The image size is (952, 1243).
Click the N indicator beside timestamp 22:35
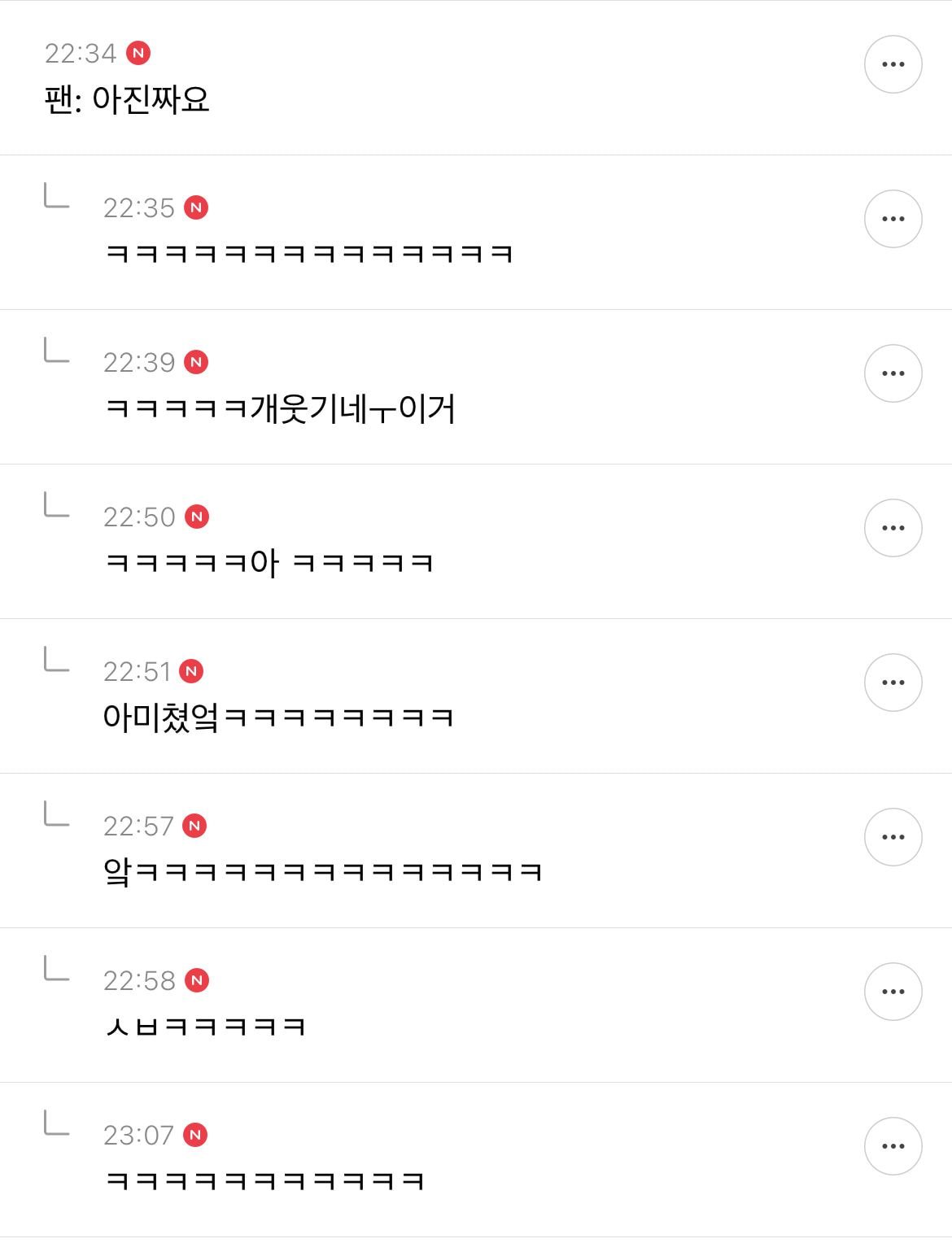click(x=195, y=207)
